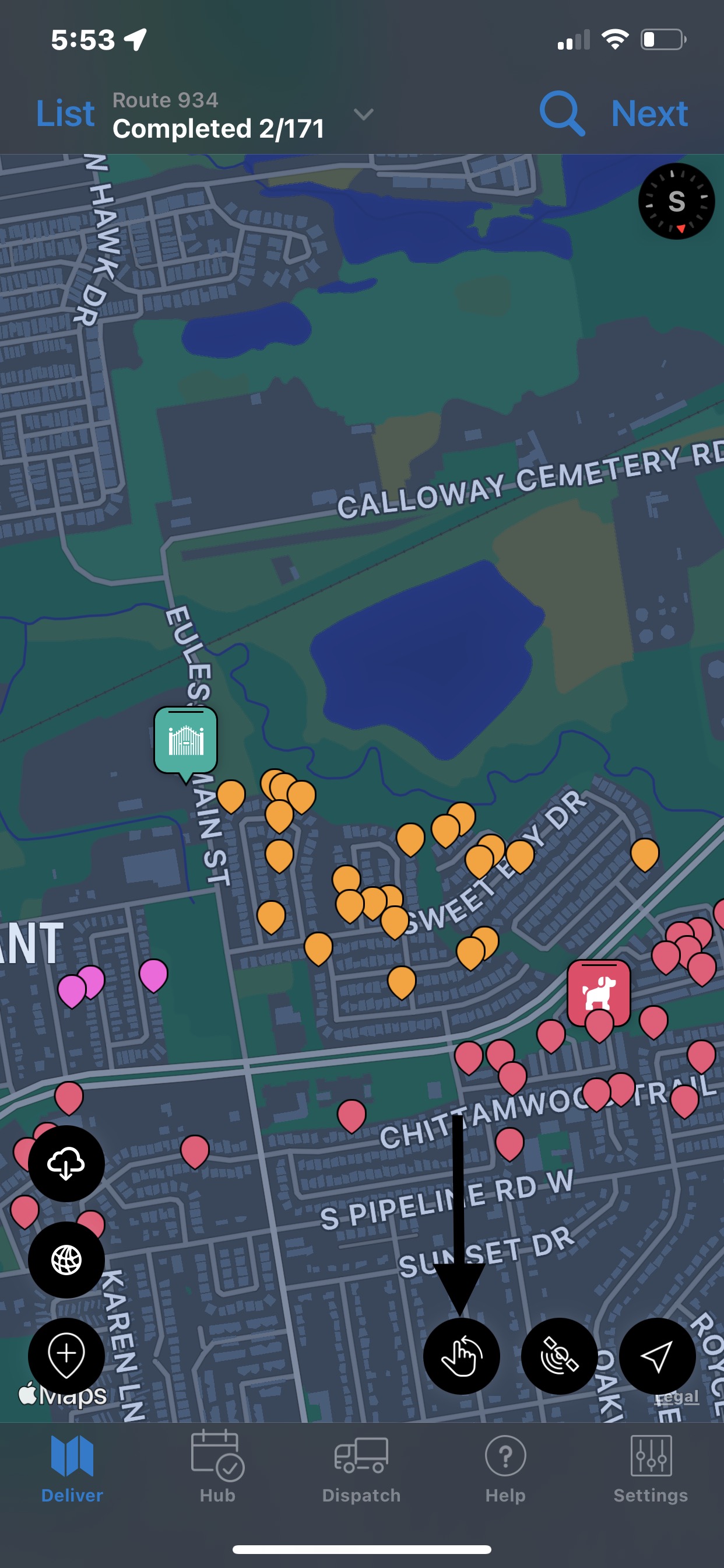Tap the compass to reset orientation
Viewport: 724px width, 1568px height.
(x=676, y=201)
